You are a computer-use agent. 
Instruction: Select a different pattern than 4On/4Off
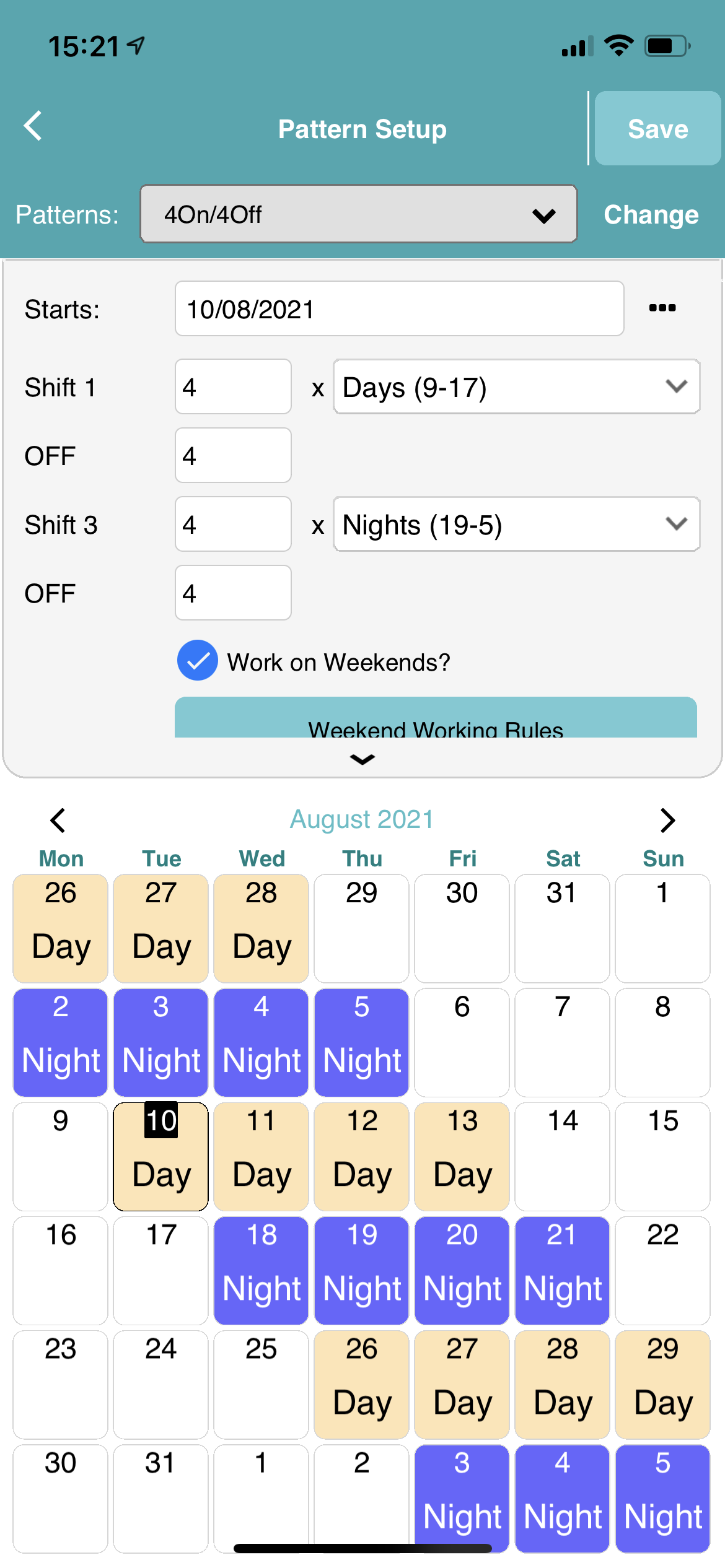[358, 215]
